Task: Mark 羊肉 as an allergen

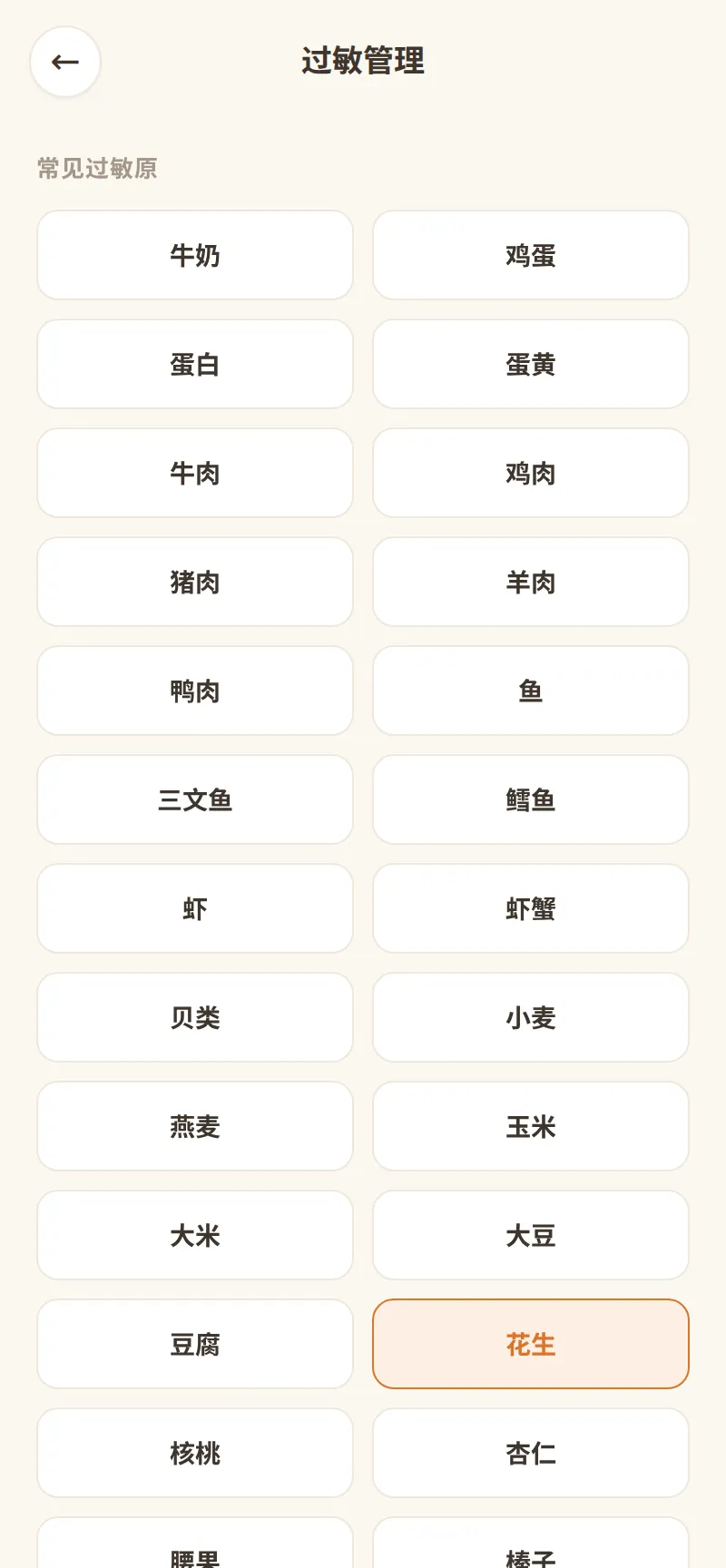Action: click(531, 582)
